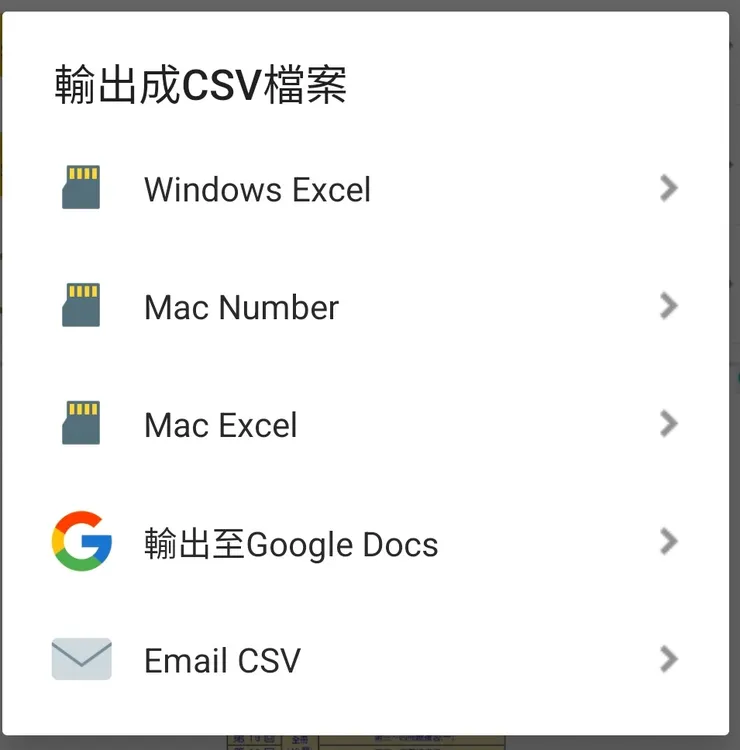
Task: Expand Mac Excel with its chevron arrow
Action: (669, 424)
